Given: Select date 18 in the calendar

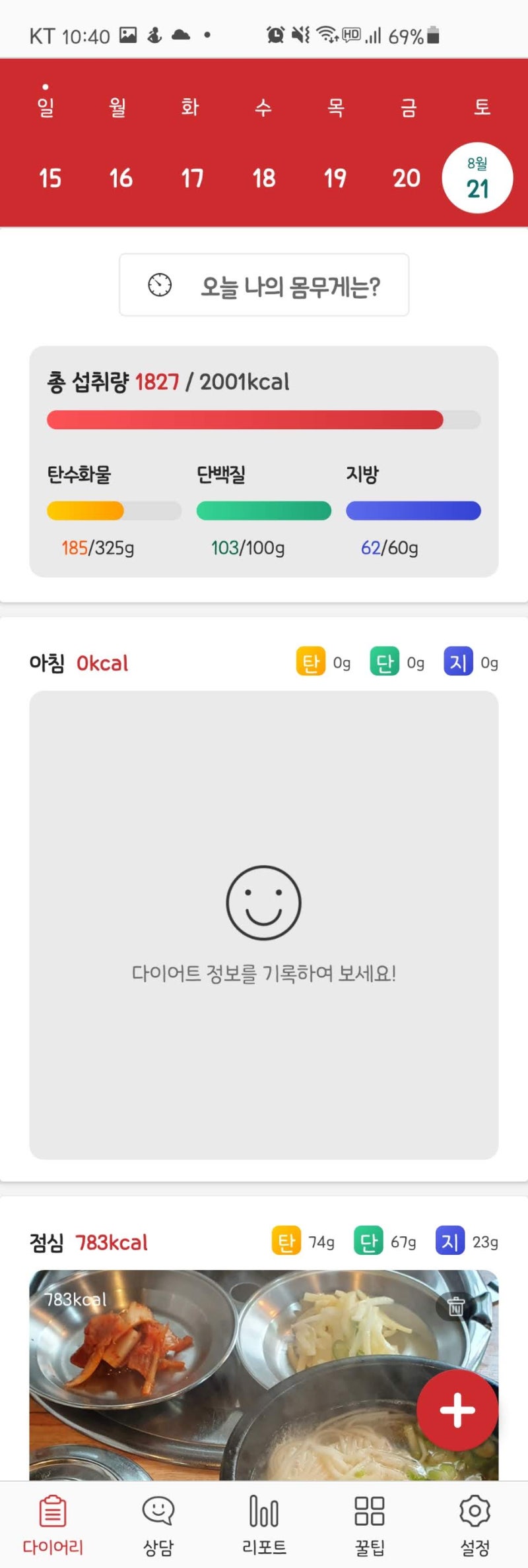Looking at the screenshot, I should click(263, 178).
